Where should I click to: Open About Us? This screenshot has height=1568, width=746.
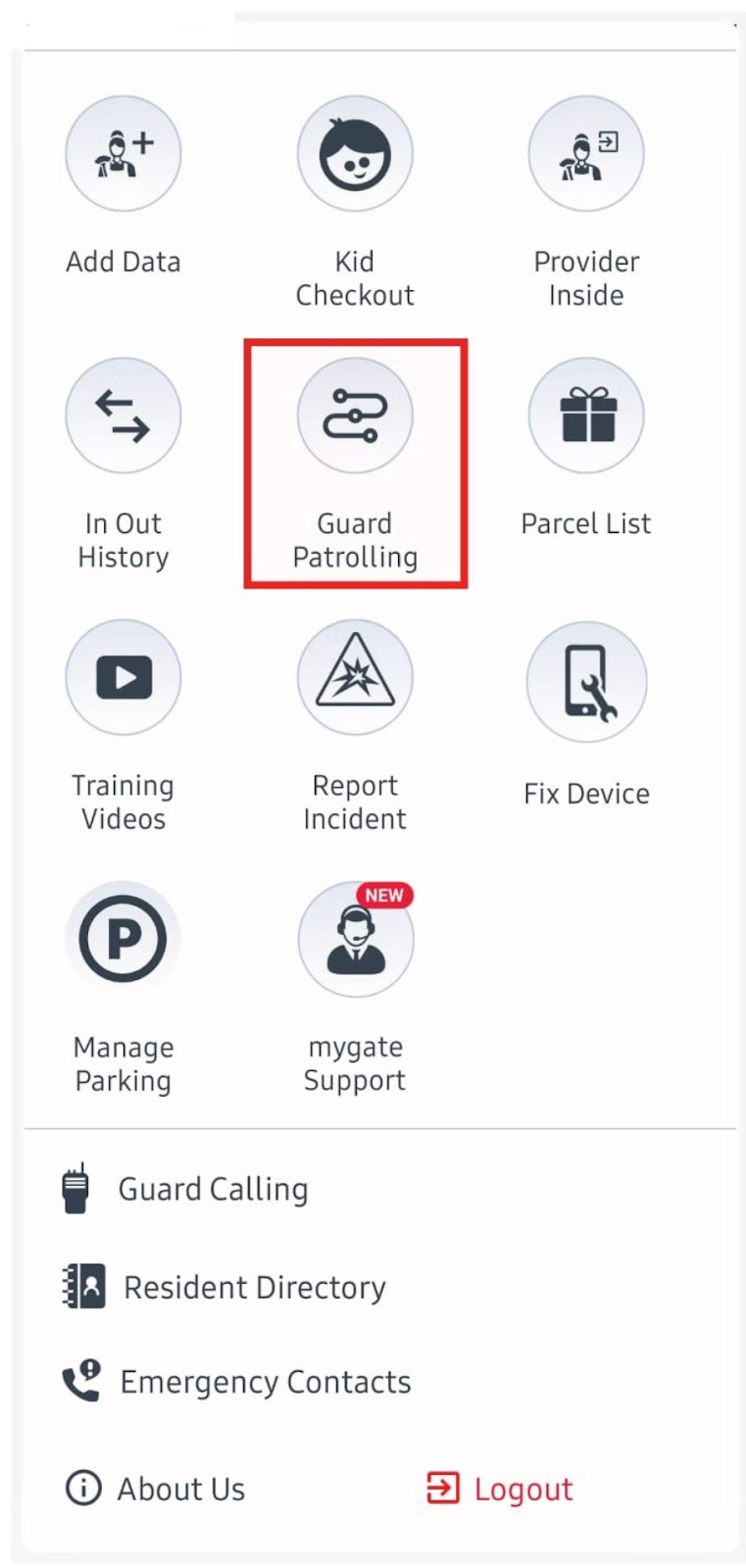click(180, 1489)
